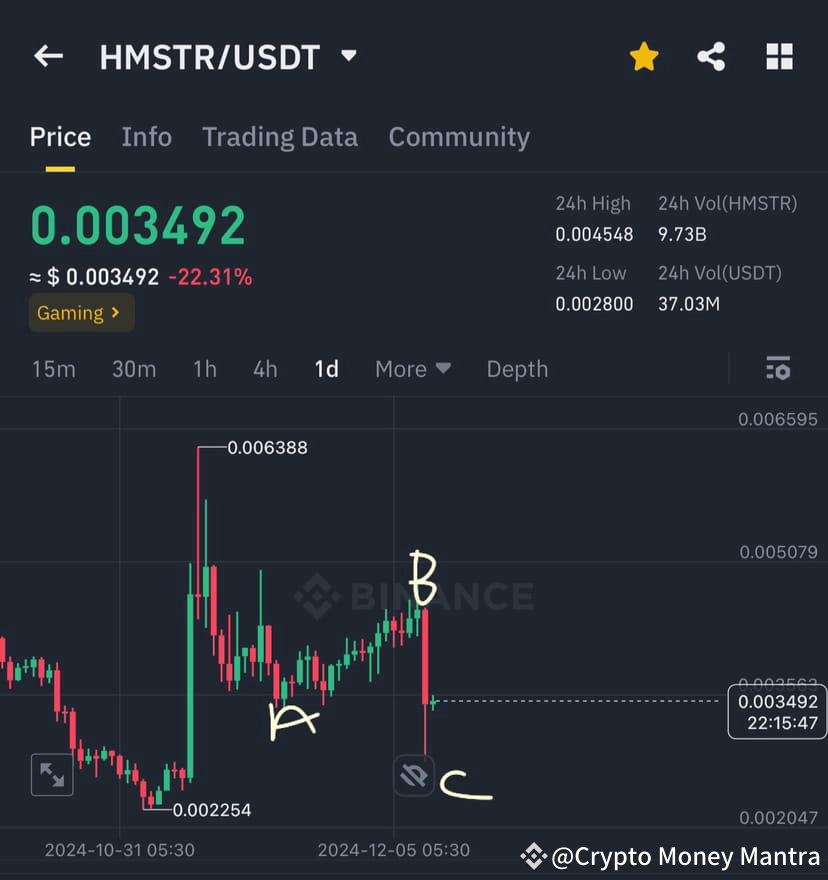Switch to the Trading Data tab

280,137
